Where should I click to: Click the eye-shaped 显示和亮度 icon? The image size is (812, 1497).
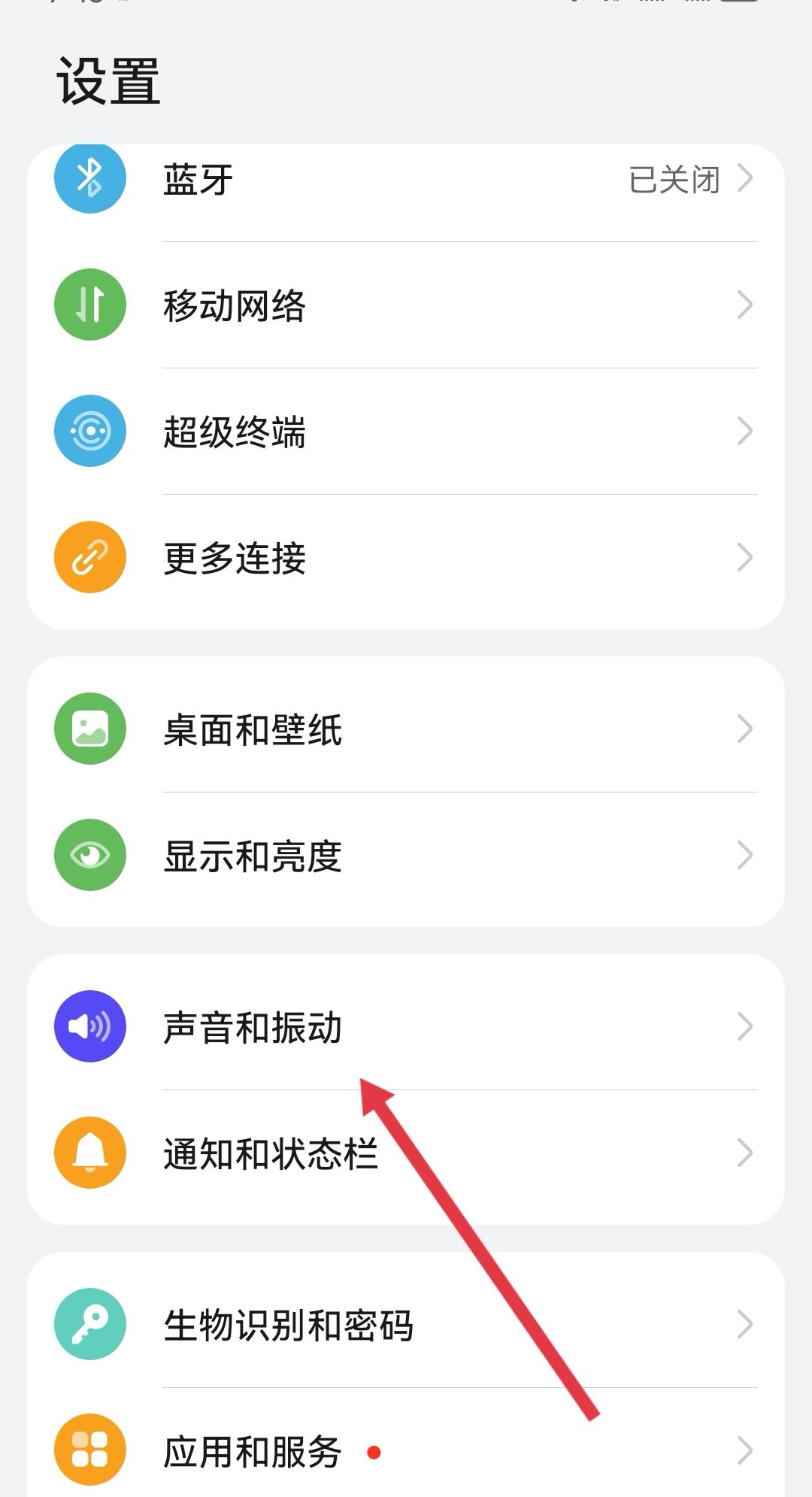[x=89, y=854]
